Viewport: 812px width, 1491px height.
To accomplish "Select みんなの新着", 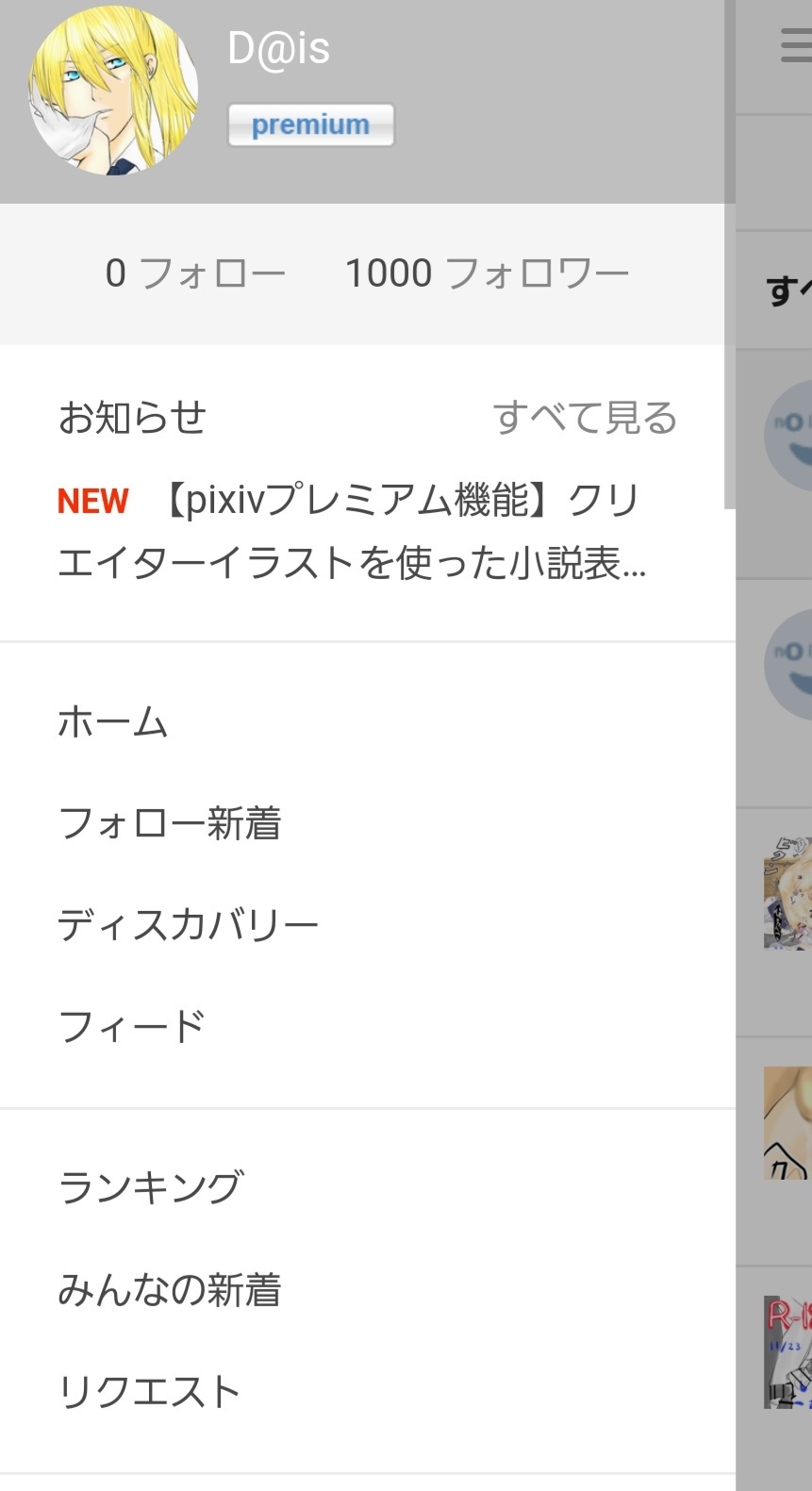I will (x=170, y=1289).
